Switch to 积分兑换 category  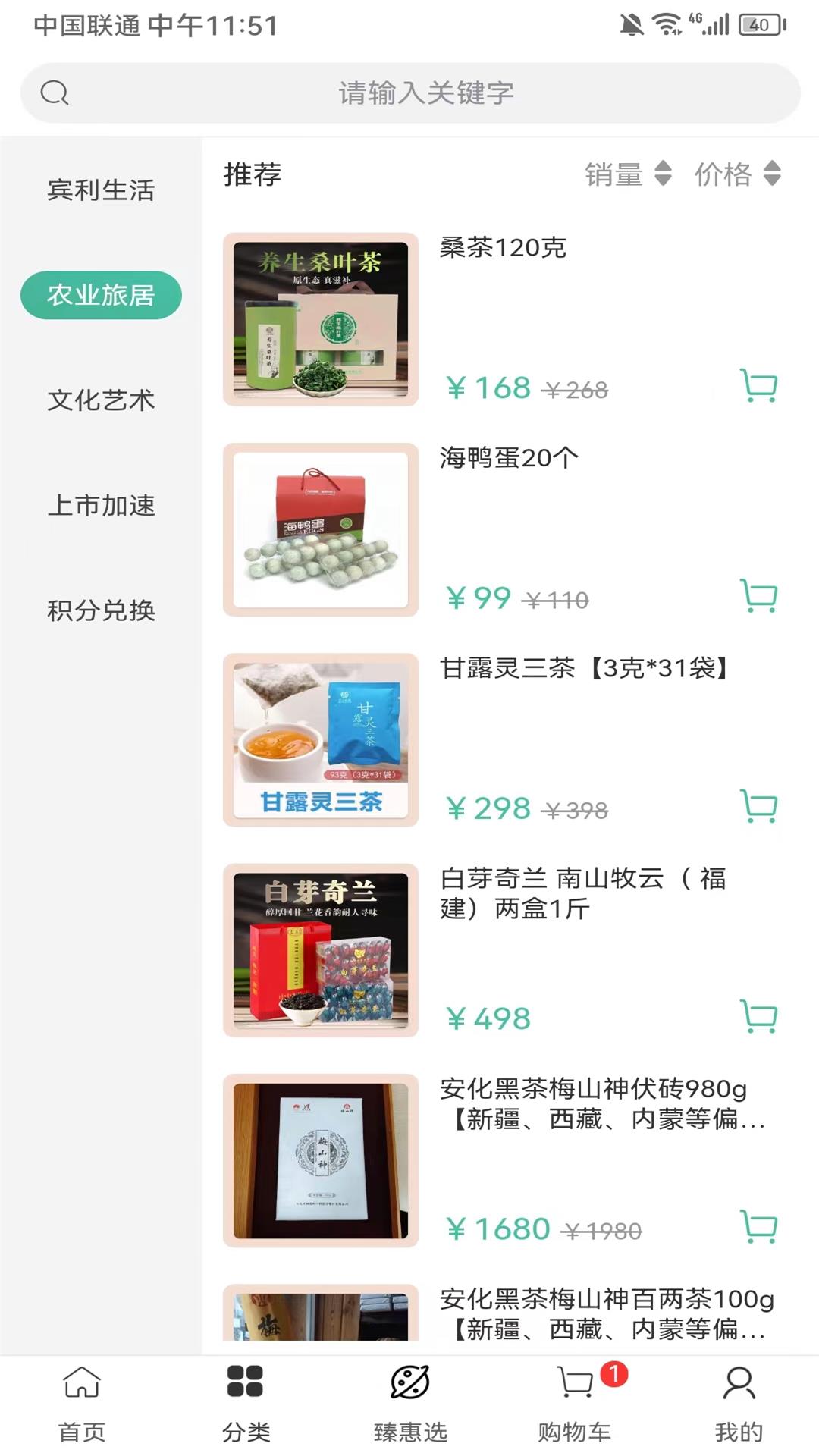[101, 610]
